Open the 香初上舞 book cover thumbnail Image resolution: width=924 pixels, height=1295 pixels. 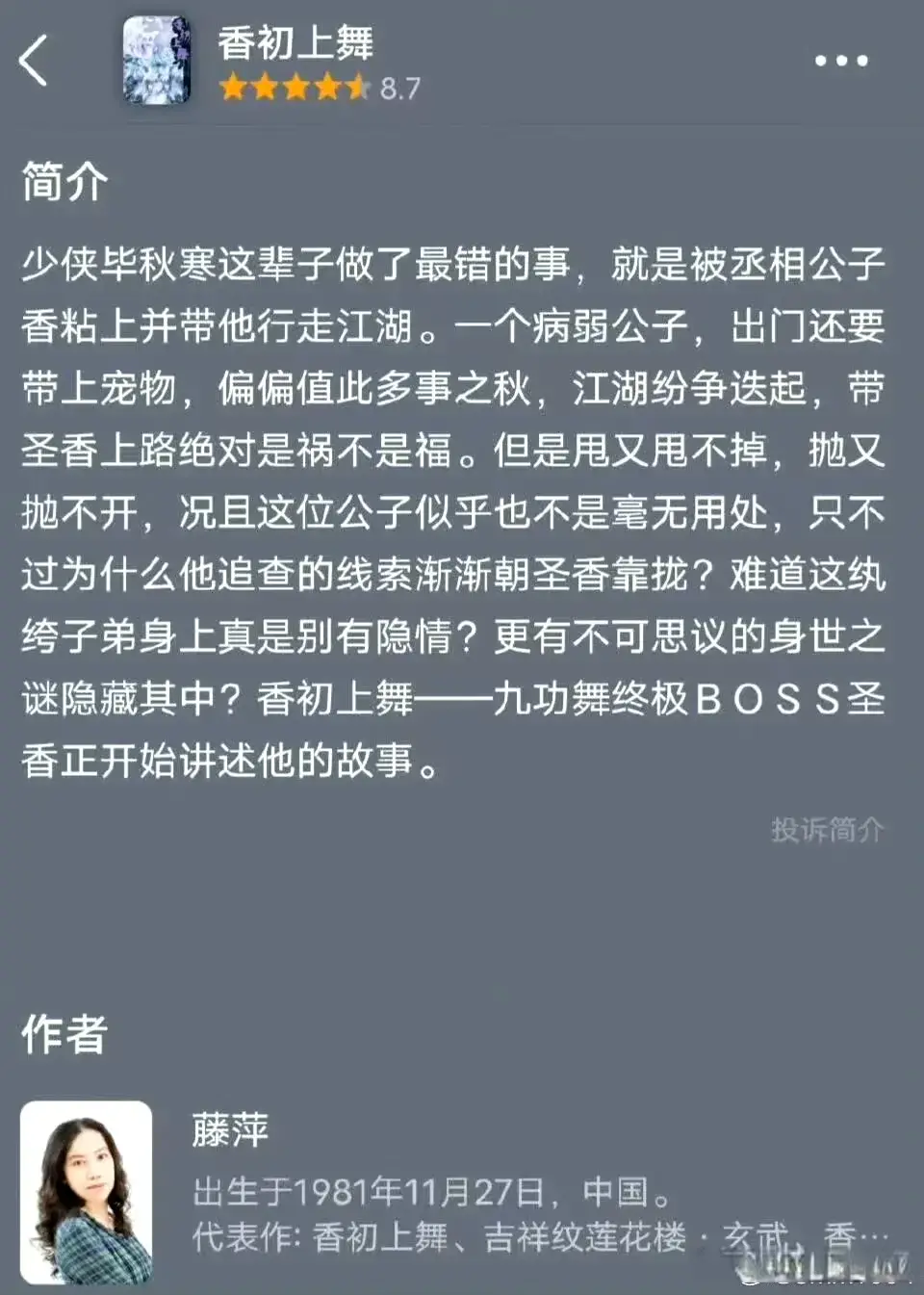pos(156,61)
